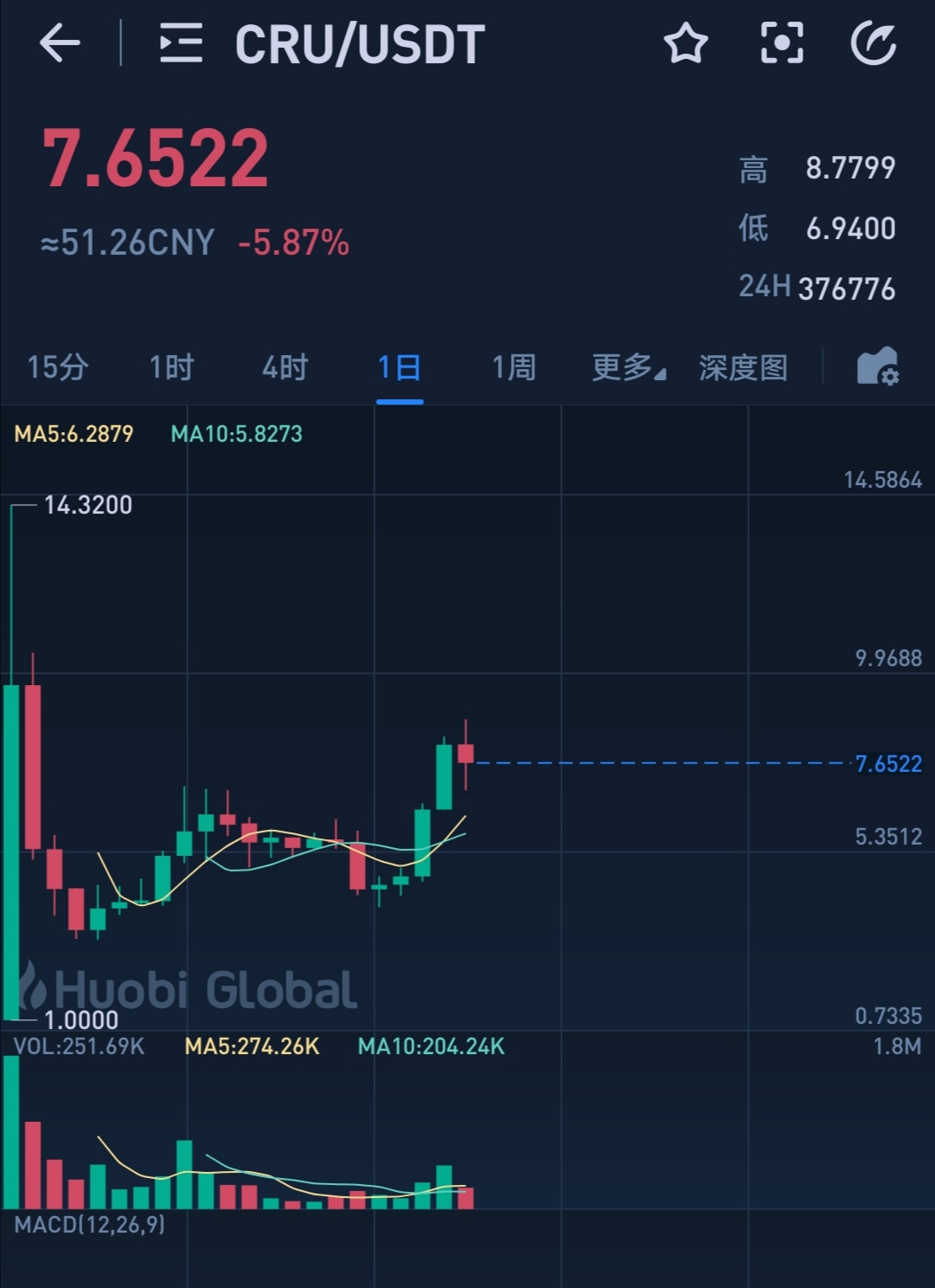This screenshot has width=935, height=1288.
Task: Switch to the 1周 chart interval
Action: point(513,367)
